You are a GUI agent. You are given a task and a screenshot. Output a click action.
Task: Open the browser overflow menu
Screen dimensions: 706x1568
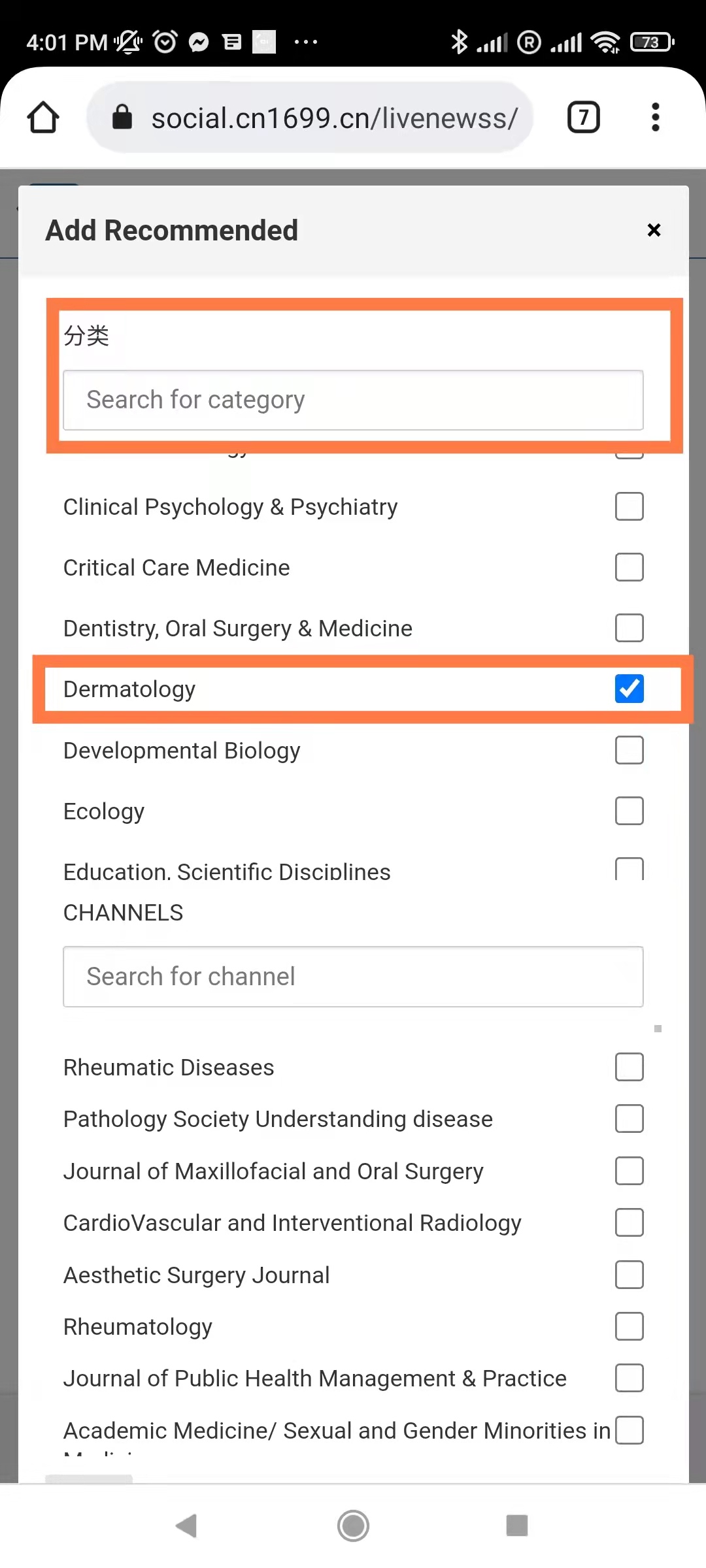click(655, 118)
